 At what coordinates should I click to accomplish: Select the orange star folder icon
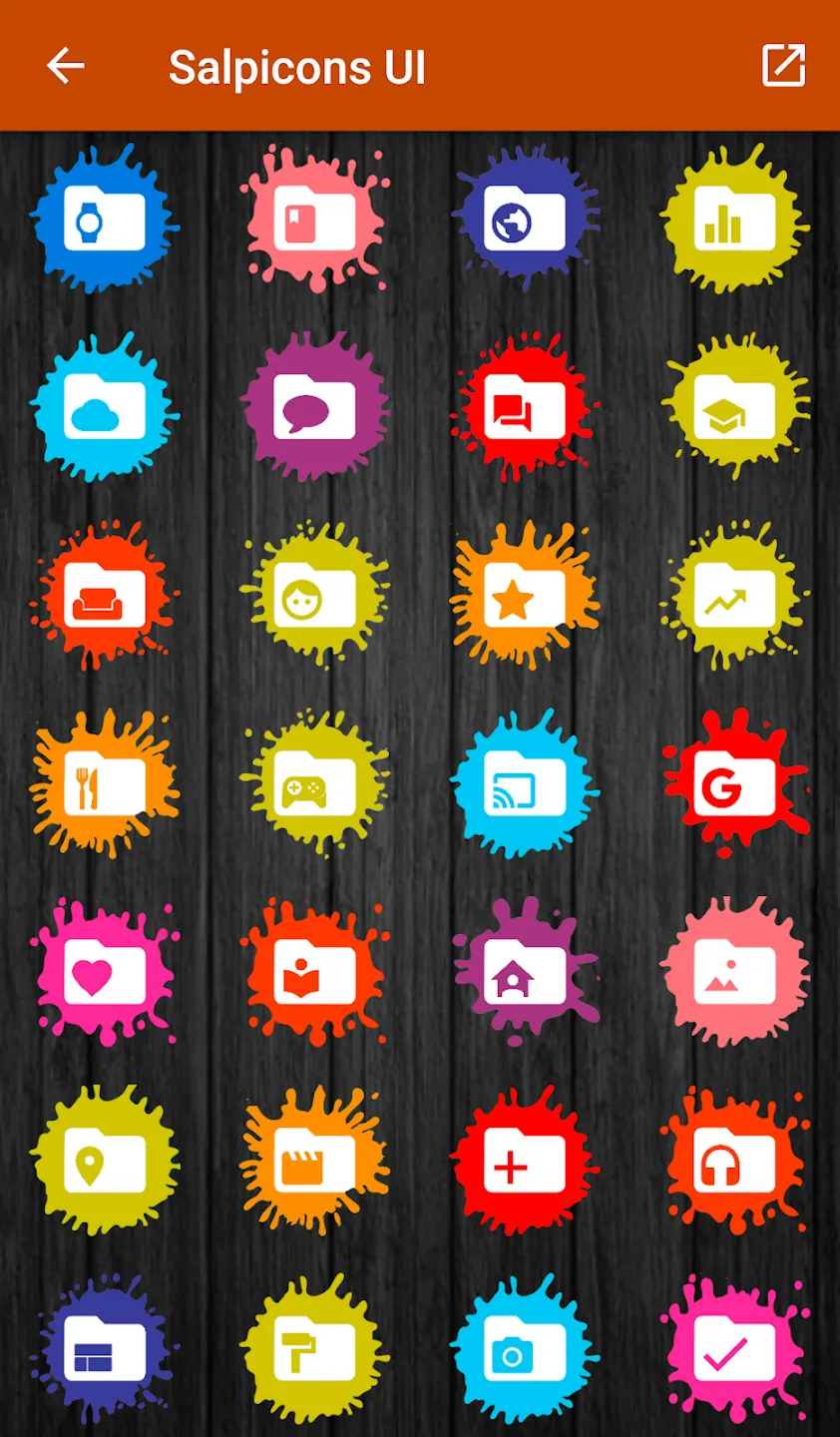pyautogui.click(x=525, y=596)
